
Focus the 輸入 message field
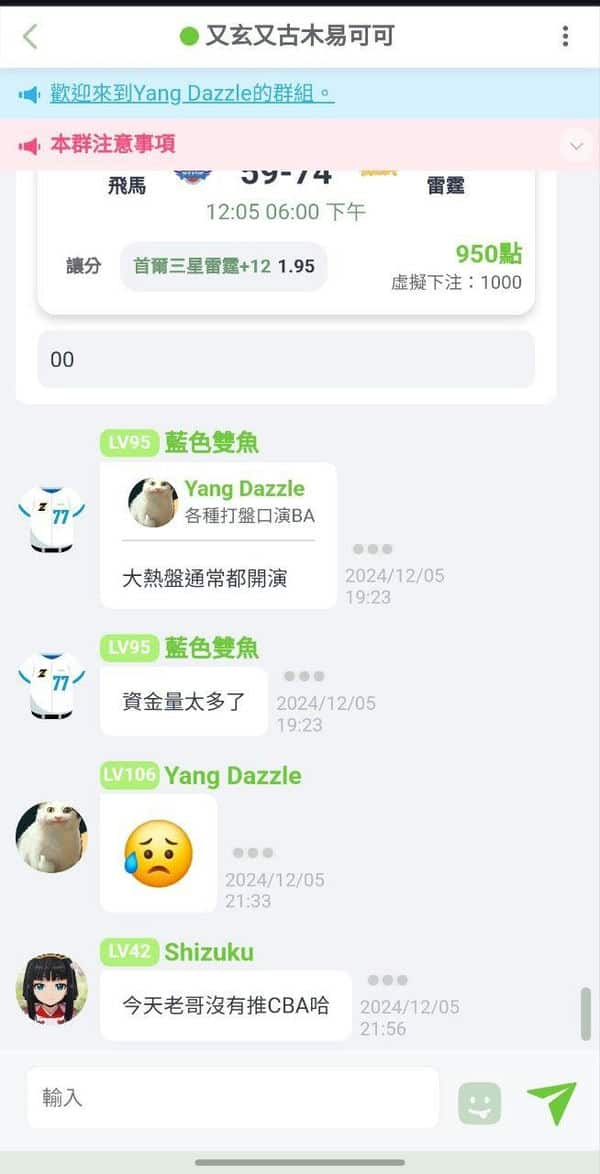click(233, 1098)
